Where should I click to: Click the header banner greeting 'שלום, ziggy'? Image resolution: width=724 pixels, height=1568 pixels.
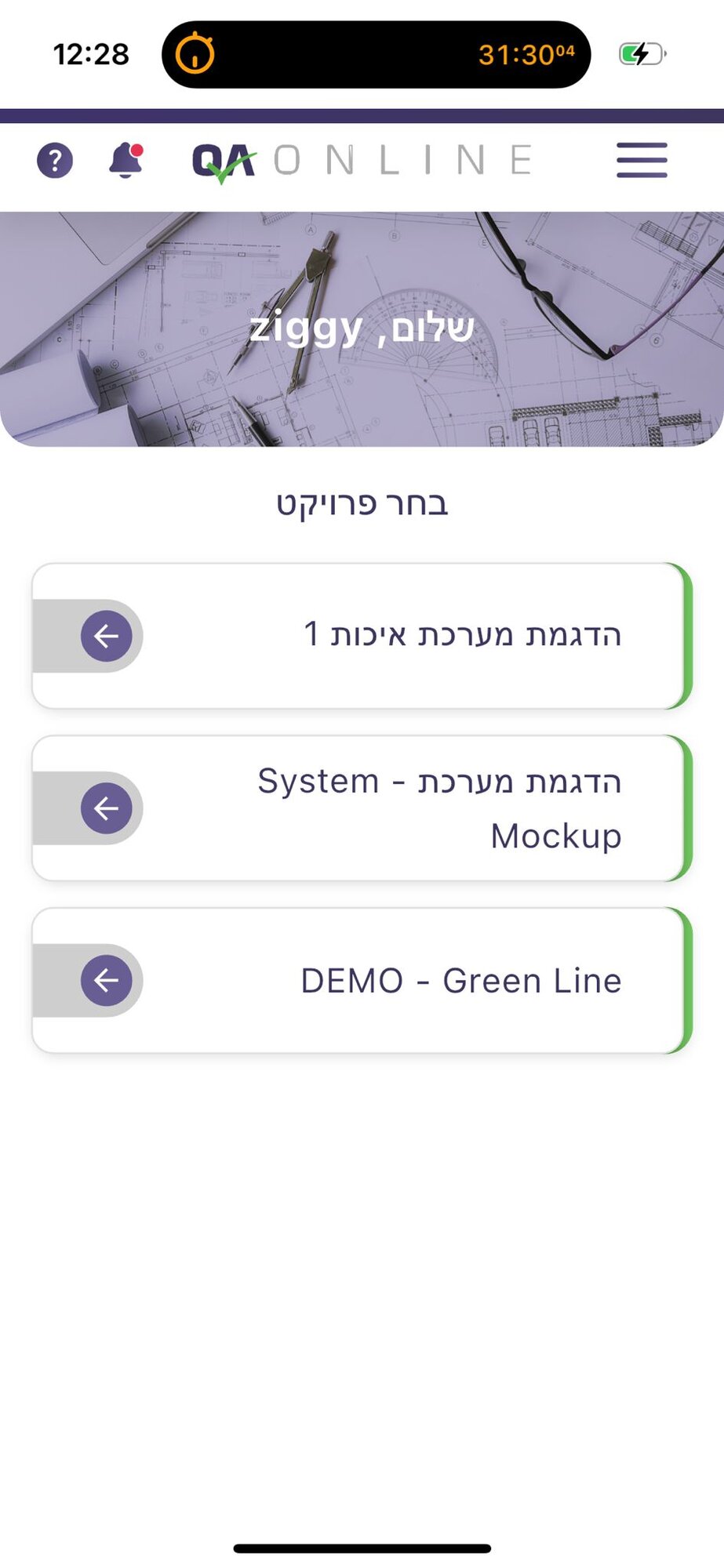tap(362, 328)
